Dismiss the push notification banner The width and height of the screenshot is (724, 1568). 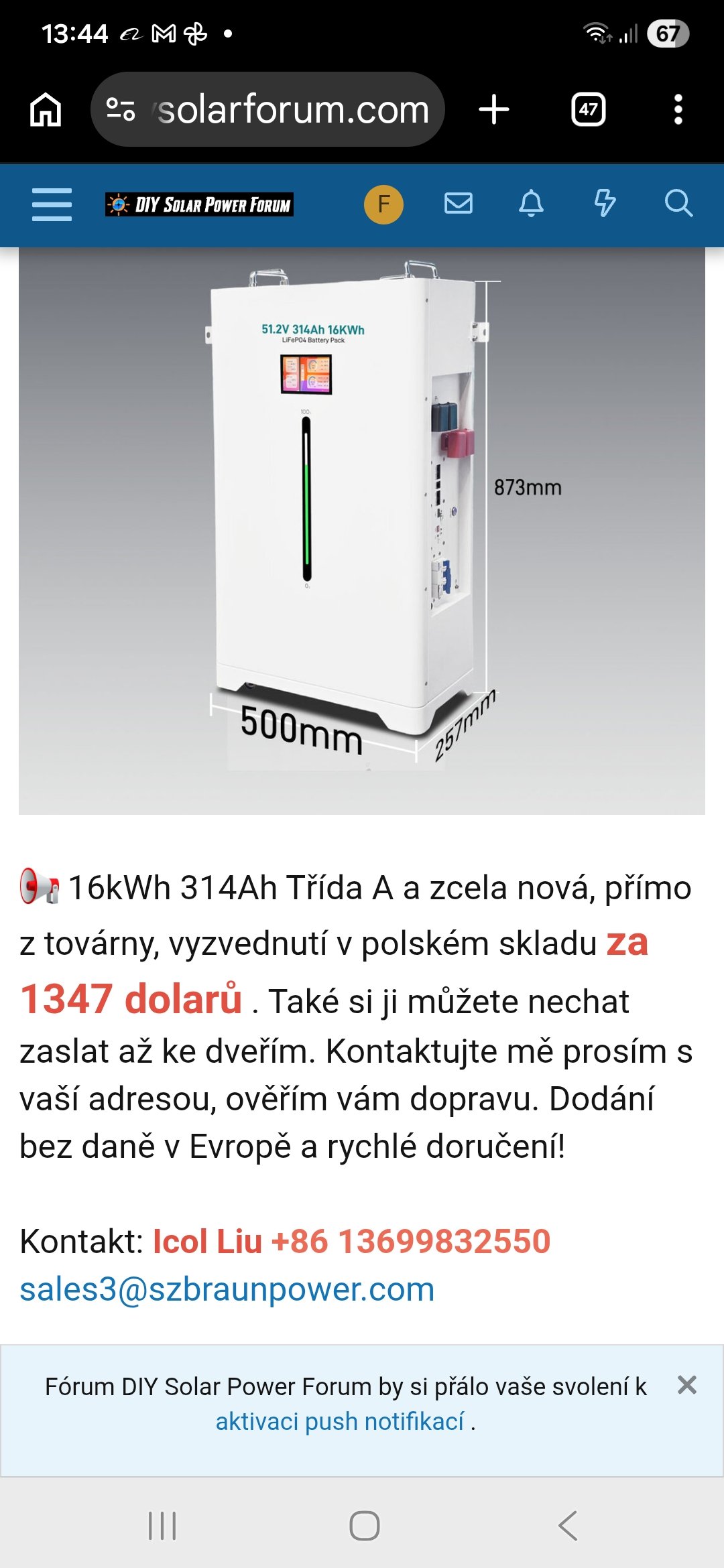(x=686, y=1385)
